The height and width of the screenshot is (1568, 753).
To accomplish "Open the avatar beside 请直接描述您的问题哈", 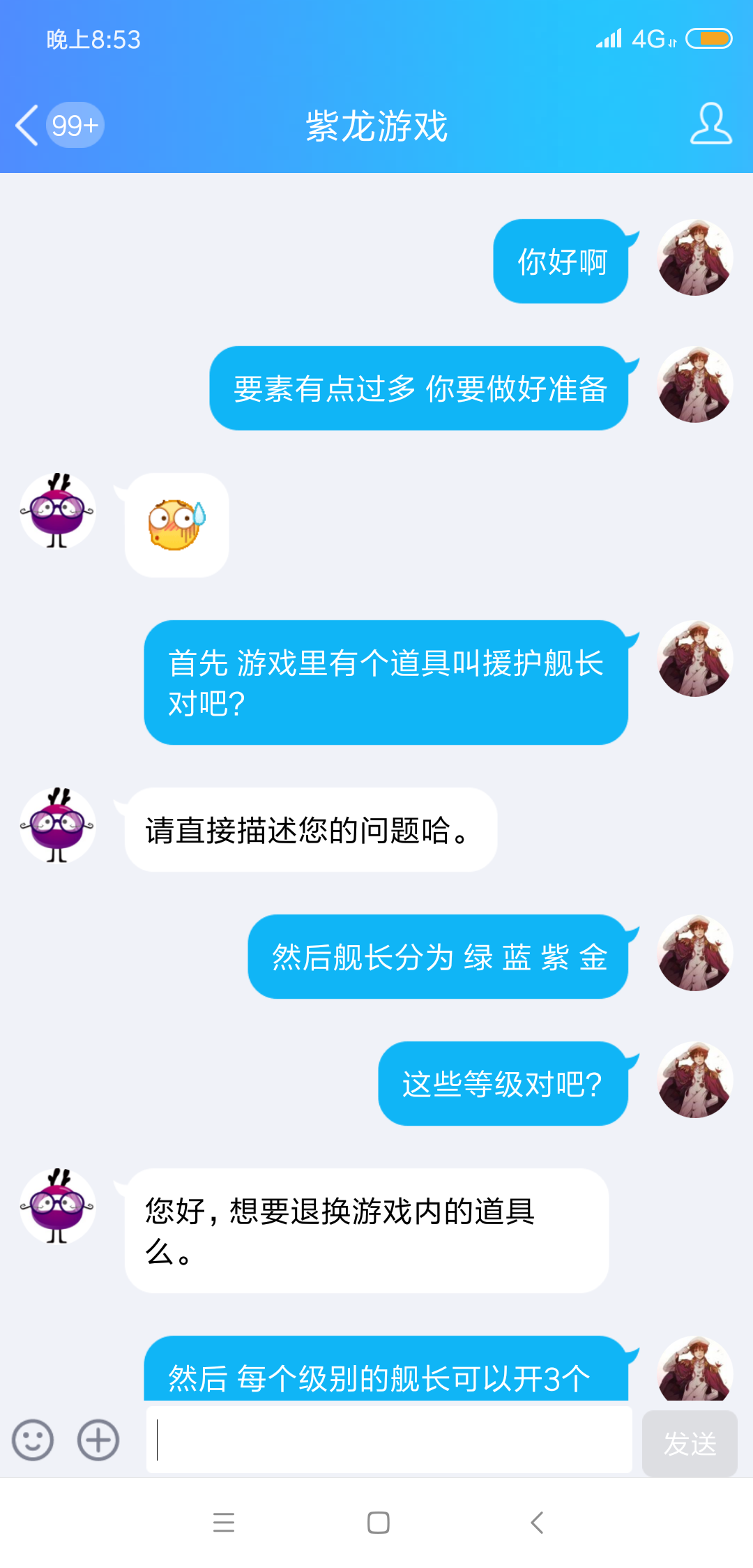I will pyautogui.click(x=58, y=825).
